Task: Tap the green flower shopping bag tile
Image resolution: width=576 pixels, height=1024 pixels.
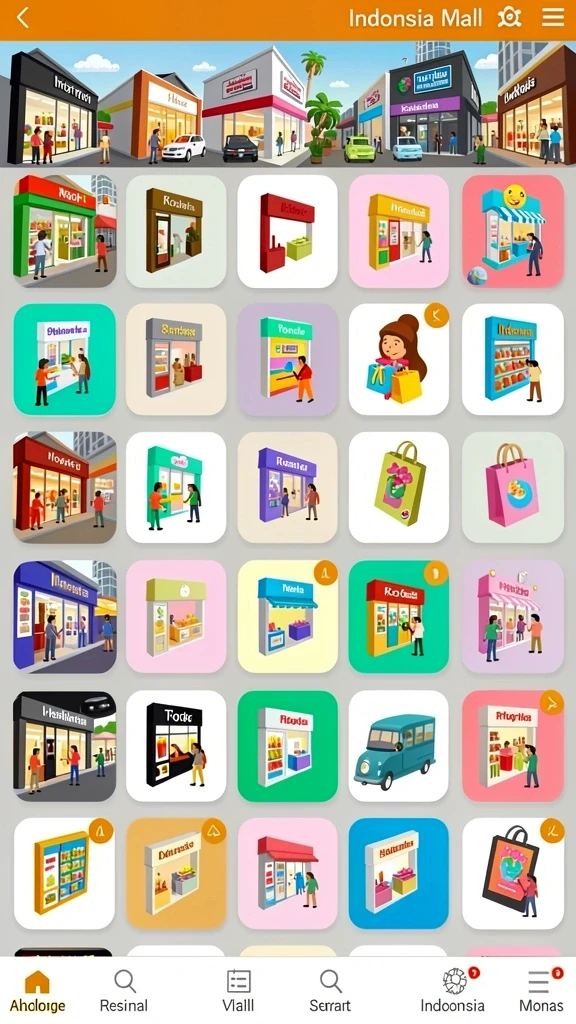Action: click(399, 487)
